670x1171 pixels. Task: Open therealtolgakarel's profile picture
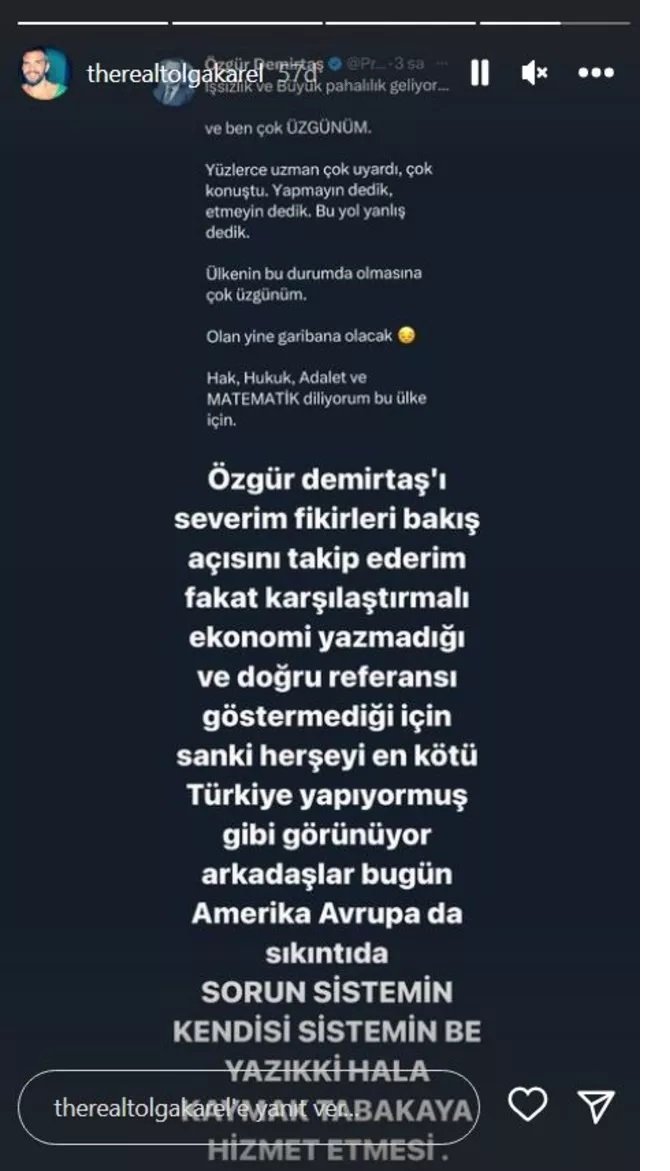click(x=45, y=74)
